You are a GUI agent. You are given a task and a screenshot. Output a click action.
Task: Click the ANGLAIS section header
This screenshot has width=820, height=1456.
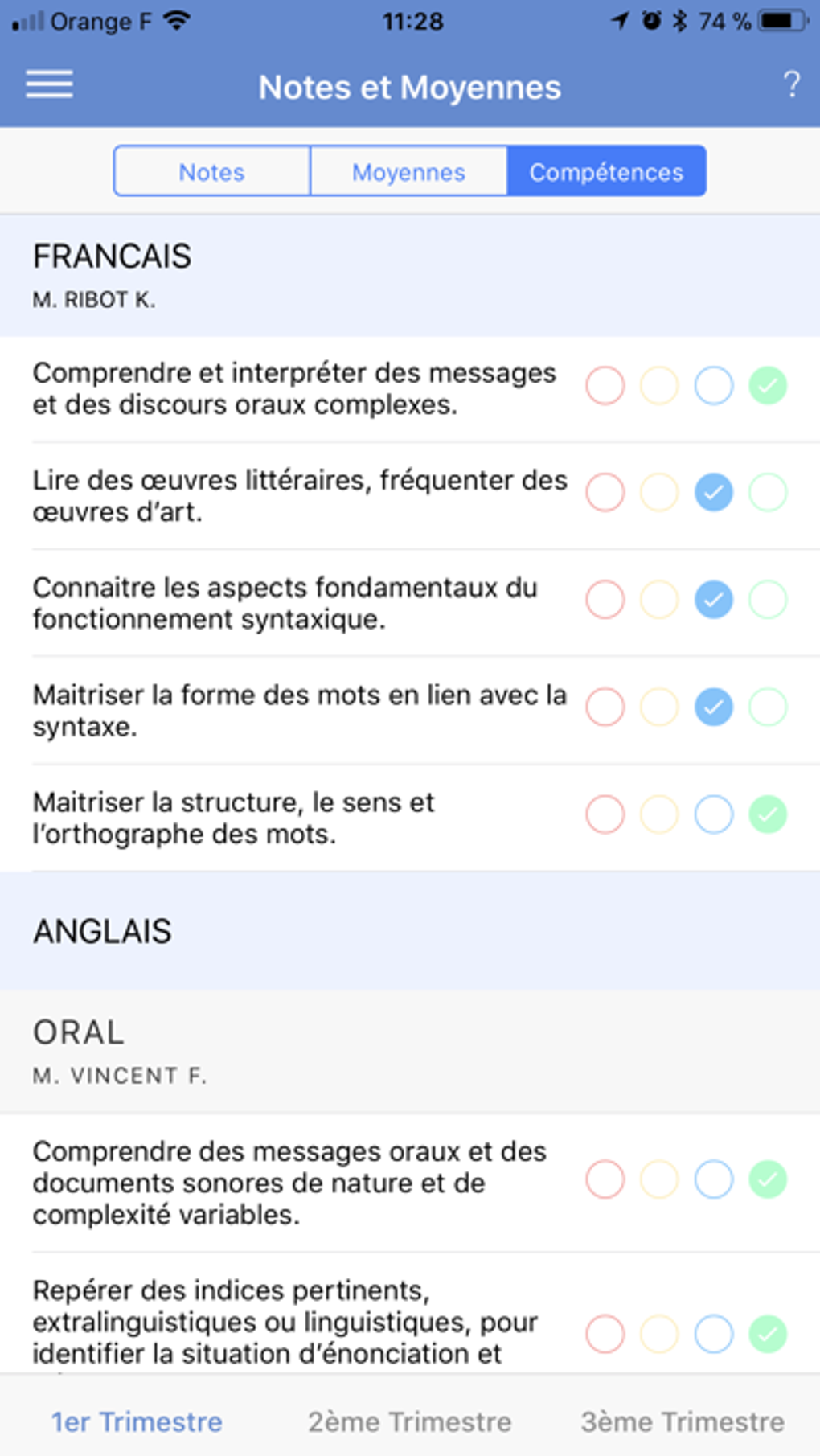point(103,931)
